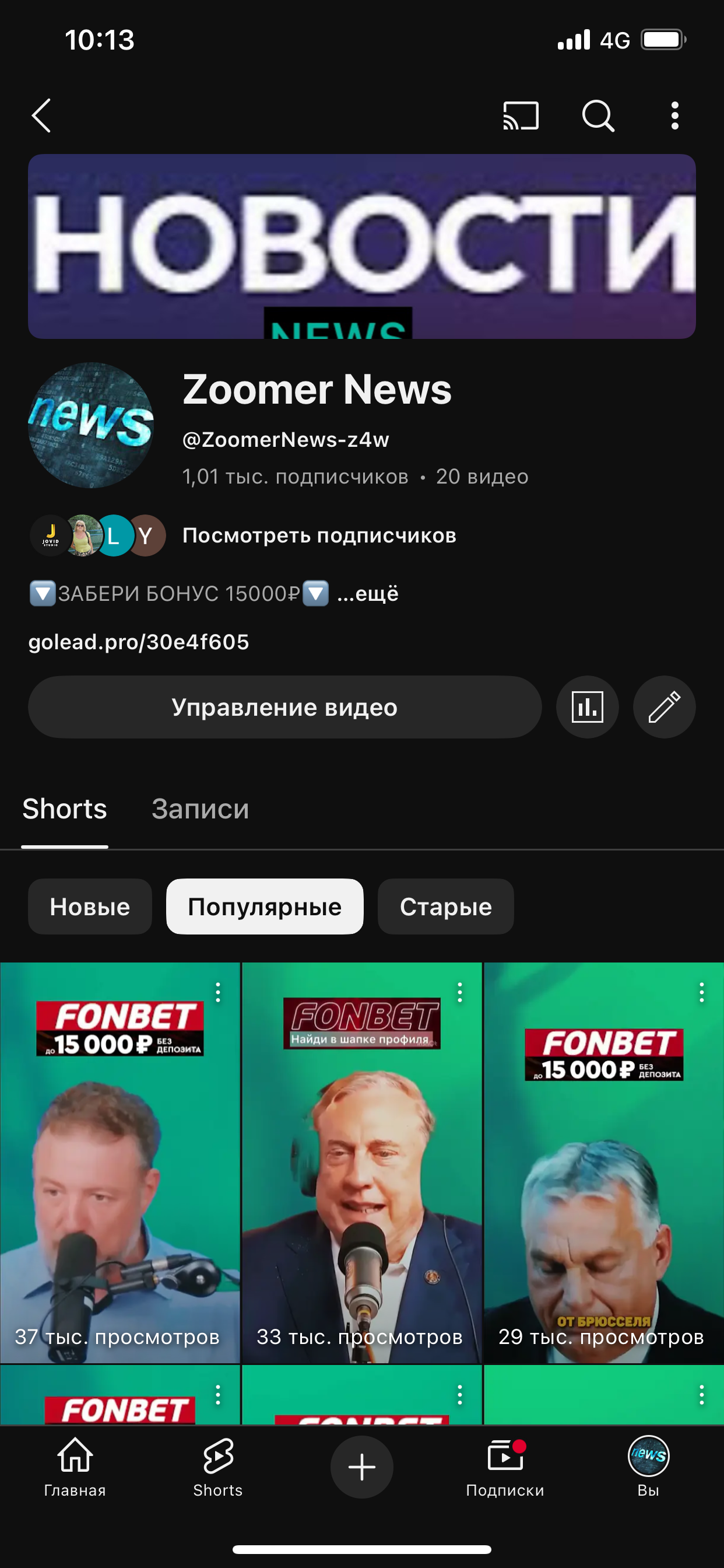Open the golead.pro/30e4f605 link

click(x=139, y=642)
